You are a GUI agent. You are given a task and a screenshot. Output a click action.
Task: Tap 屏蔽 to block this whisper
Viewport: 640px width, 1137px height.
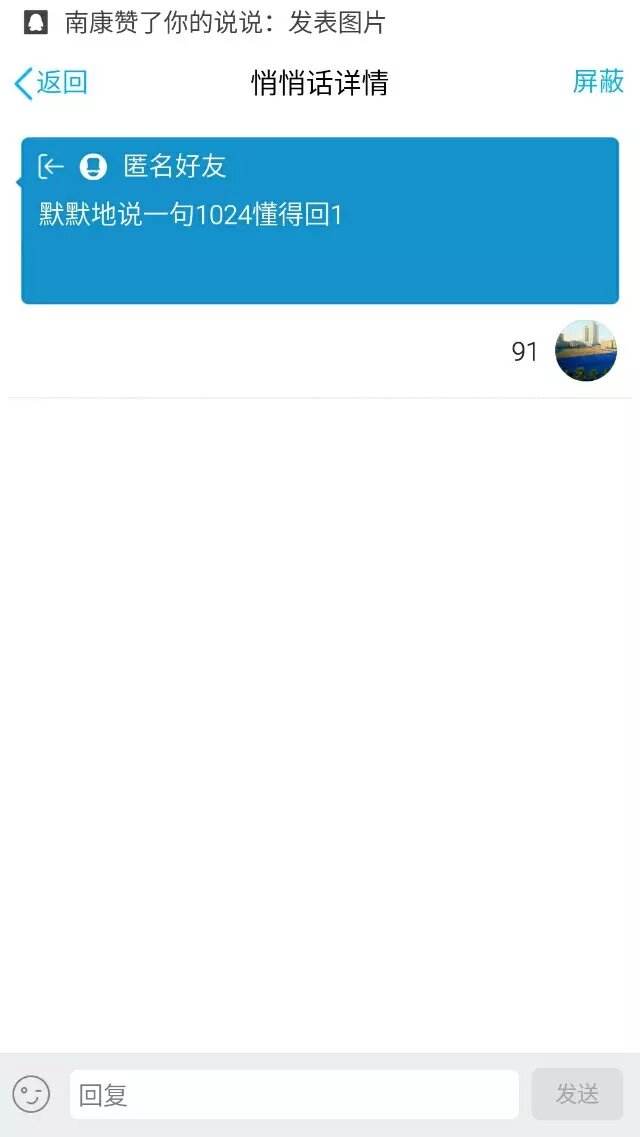[598, 82]
